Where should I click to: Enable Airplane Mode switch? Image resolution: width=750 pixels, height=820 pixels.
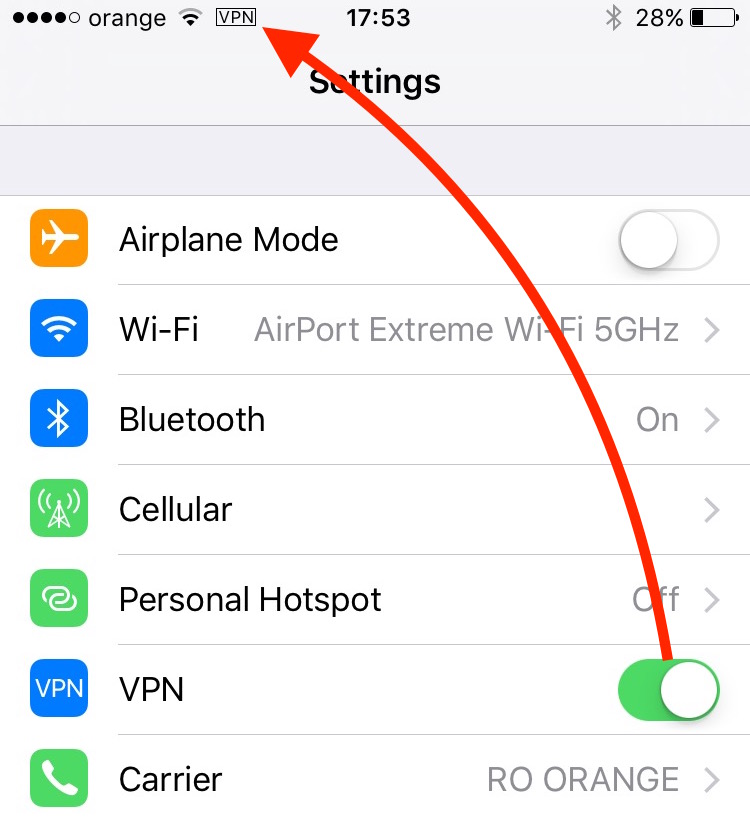pyautogui.click(x=668, y=240)
